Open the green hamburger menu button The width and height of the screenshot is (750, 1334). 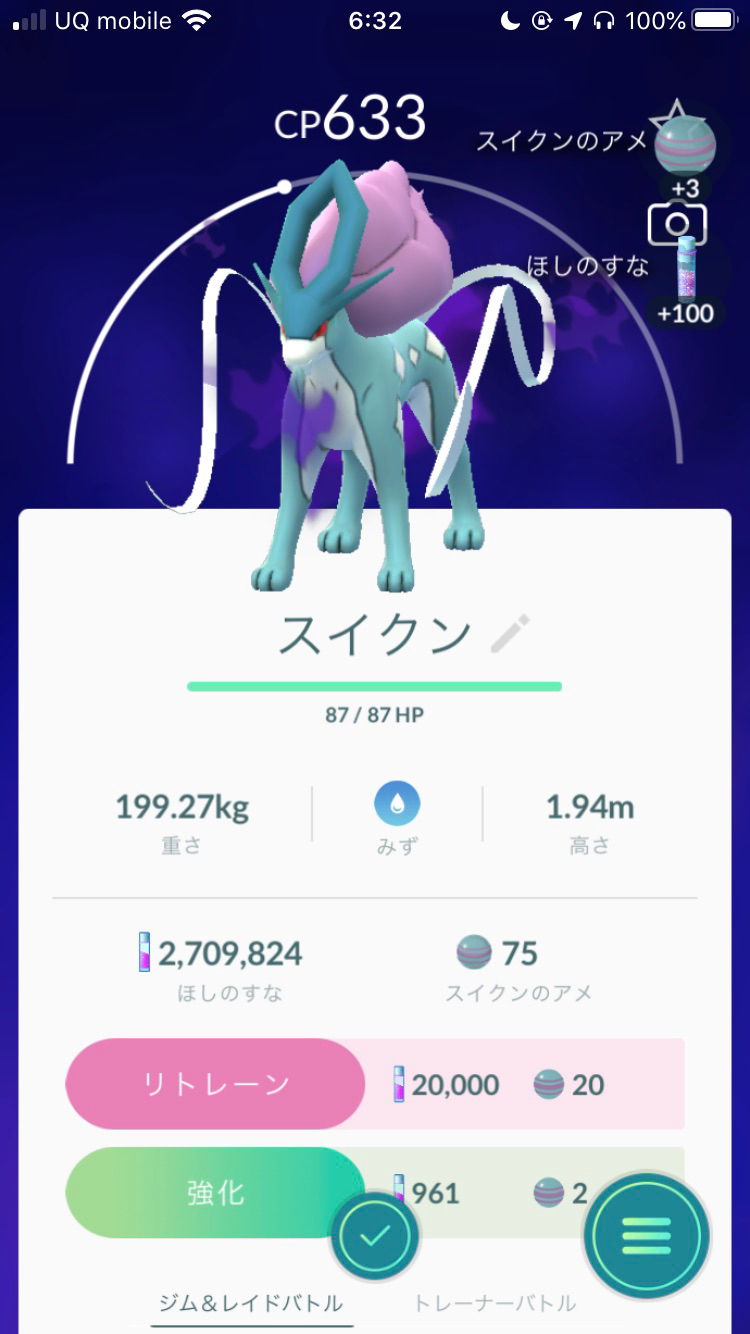click(x=647, y=1236)
